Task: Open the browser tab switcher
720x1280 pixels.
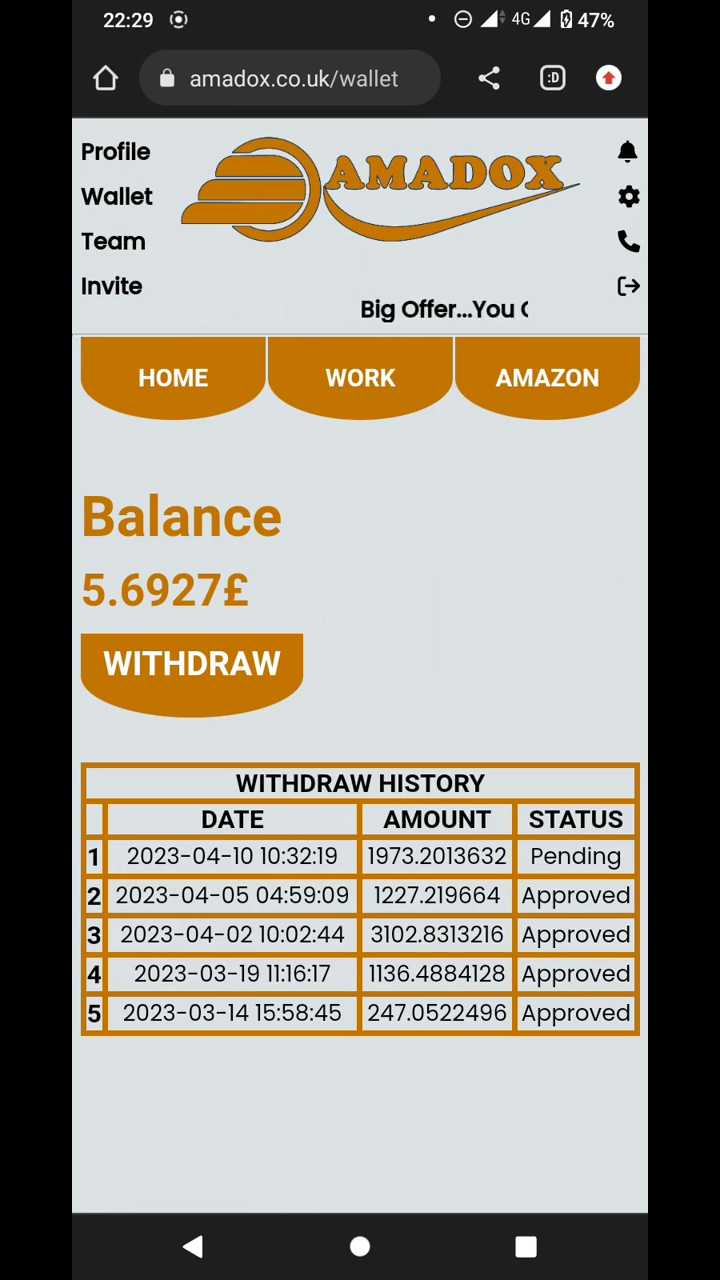Action: [552, 79]
